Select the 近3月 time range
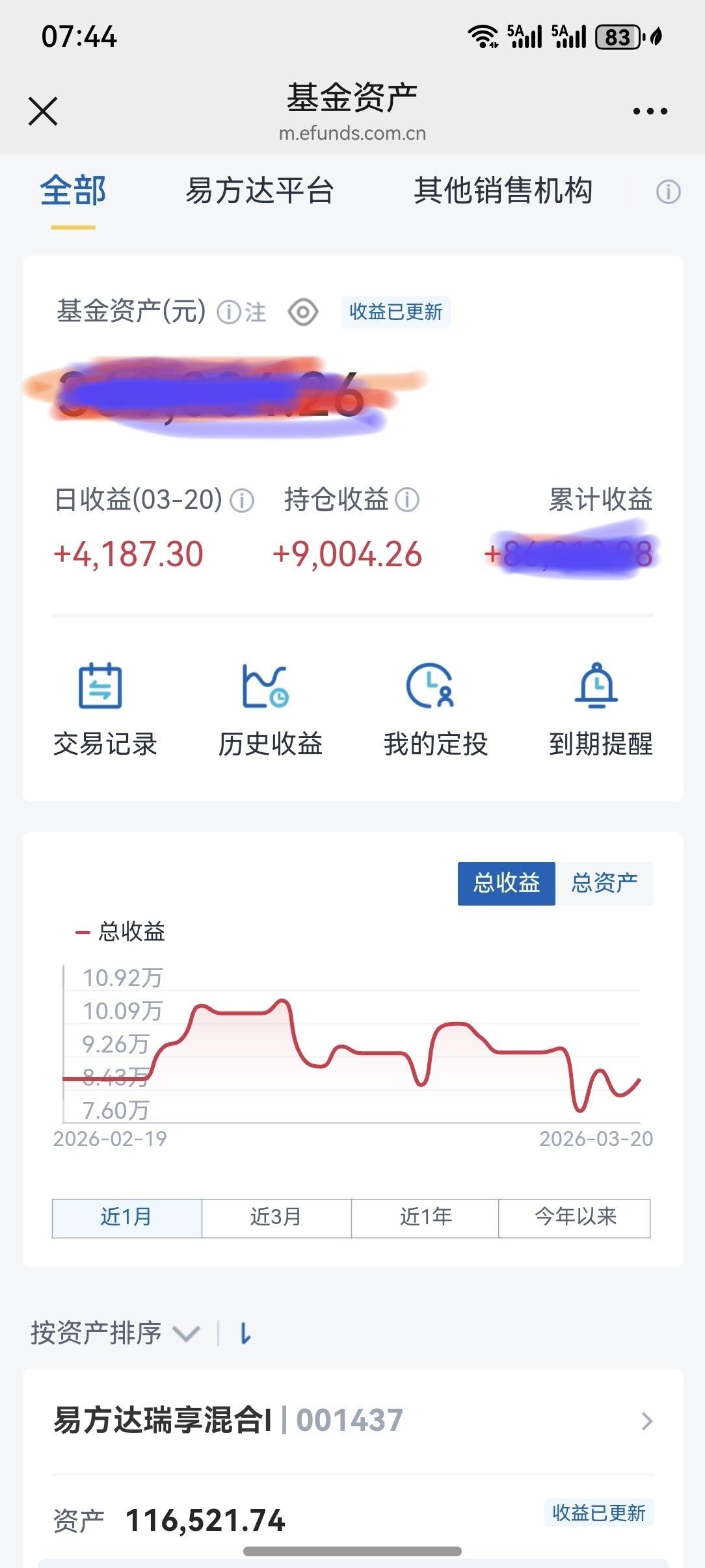The height and width of the screenshot is (1568, 705). [x=275, y=1216]
